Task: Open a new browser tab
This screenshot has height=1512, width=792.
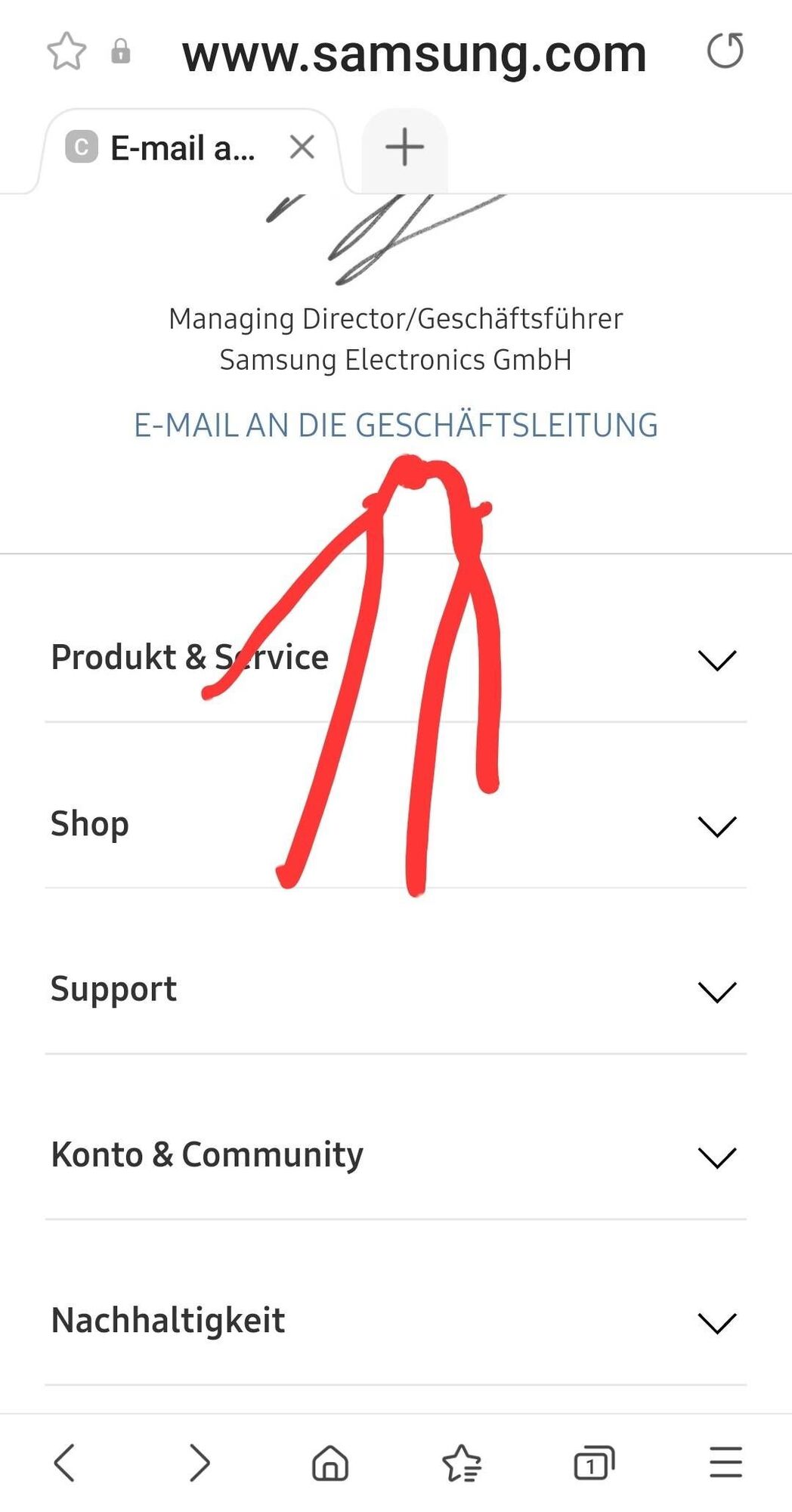Action: coord(404,147)
